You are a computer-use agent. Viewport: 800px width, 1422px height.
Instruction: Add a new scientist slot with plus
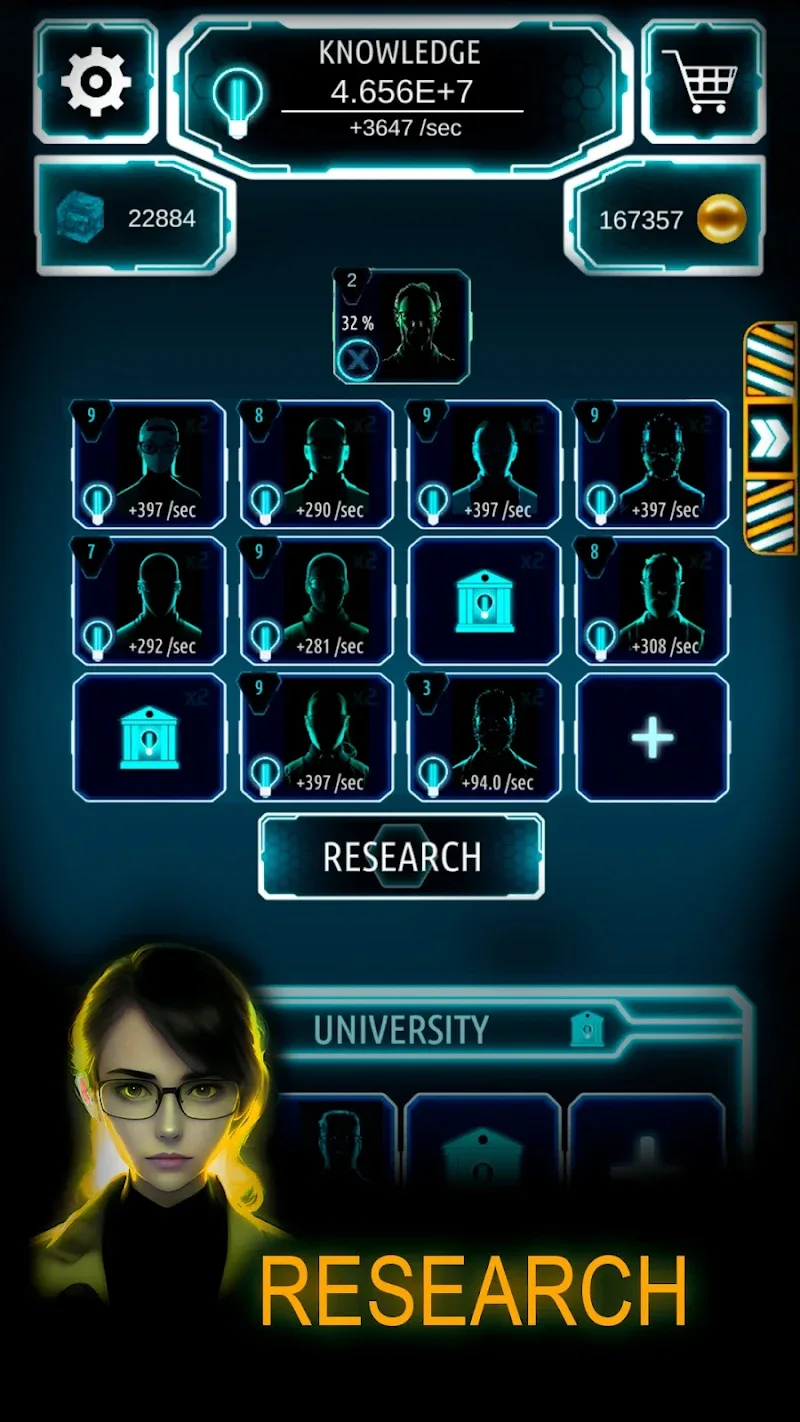tap(652, 738)
